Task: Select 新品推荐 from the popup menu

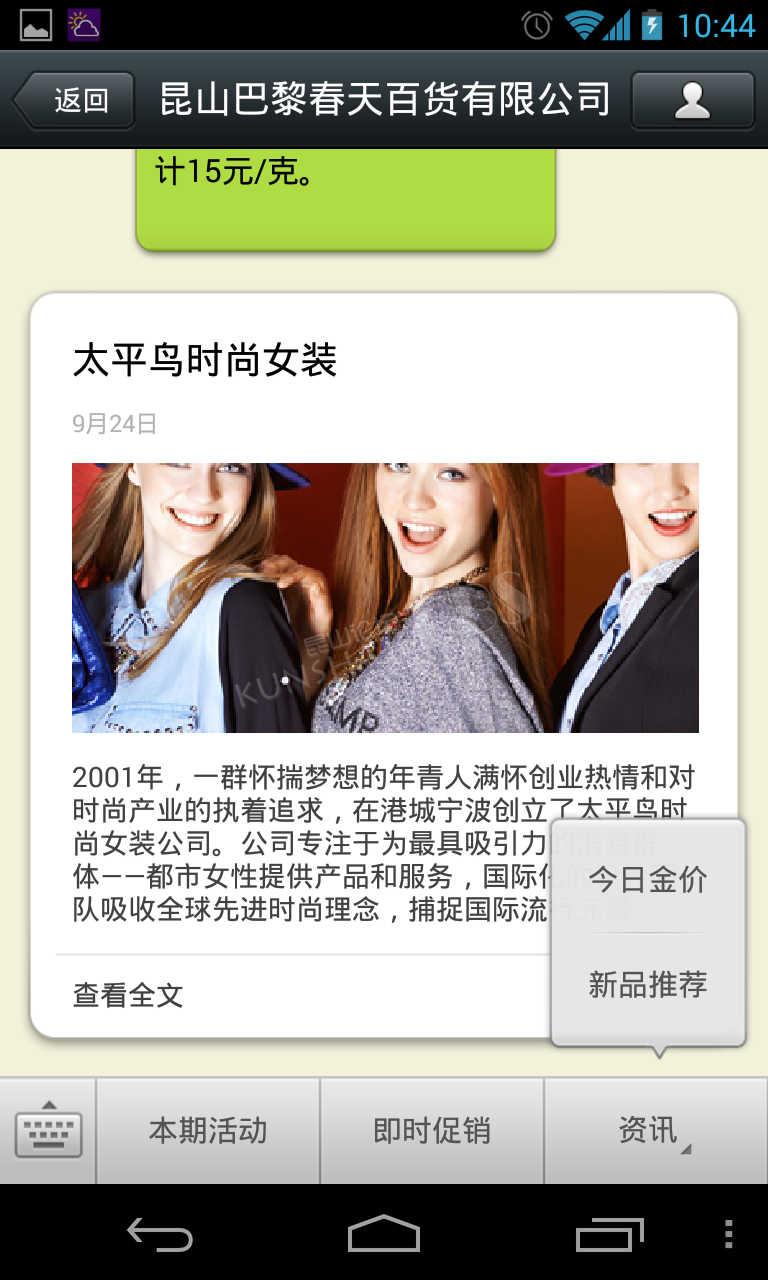Action: click(x=648, y=985)
